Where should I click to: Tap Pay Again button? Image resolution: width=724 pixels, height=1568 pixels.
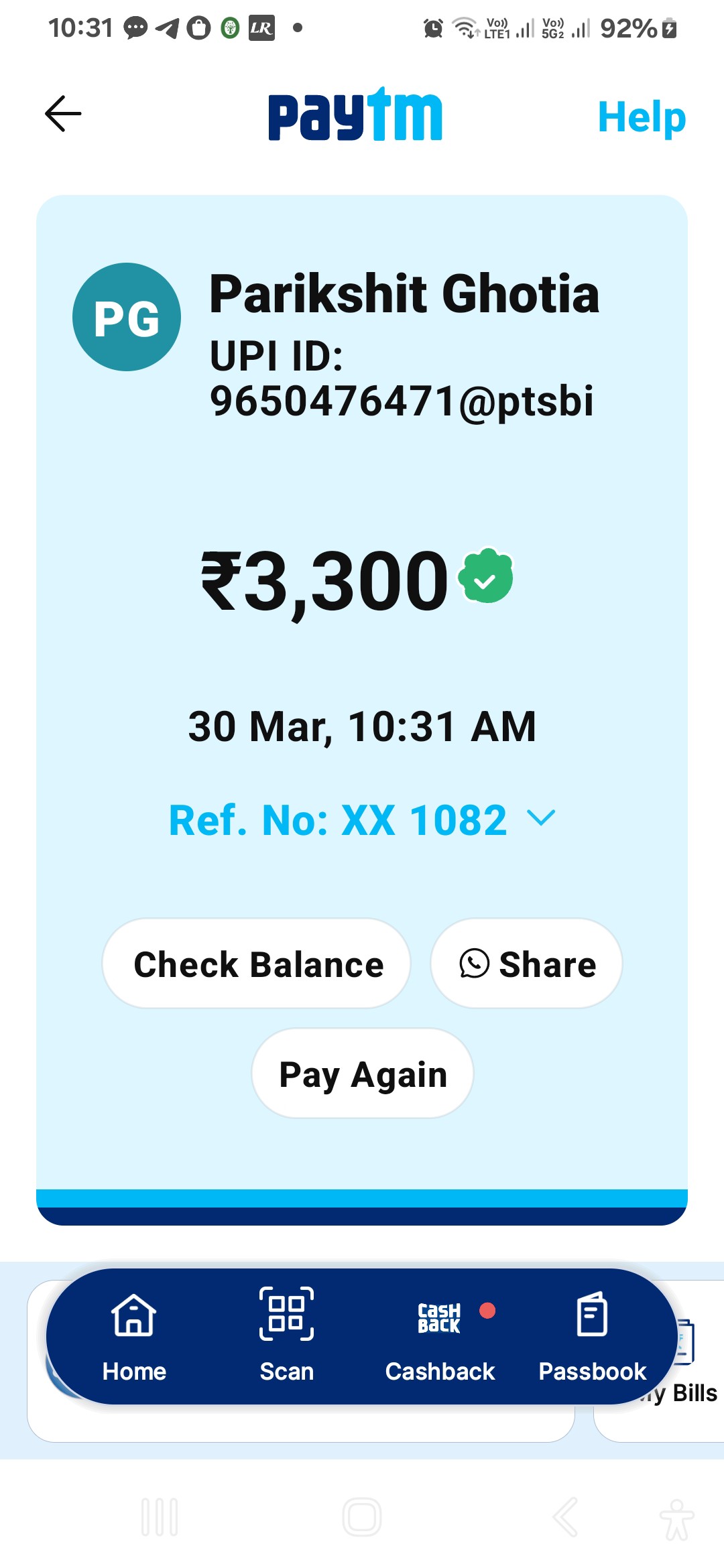click(x=362, y=1073)
